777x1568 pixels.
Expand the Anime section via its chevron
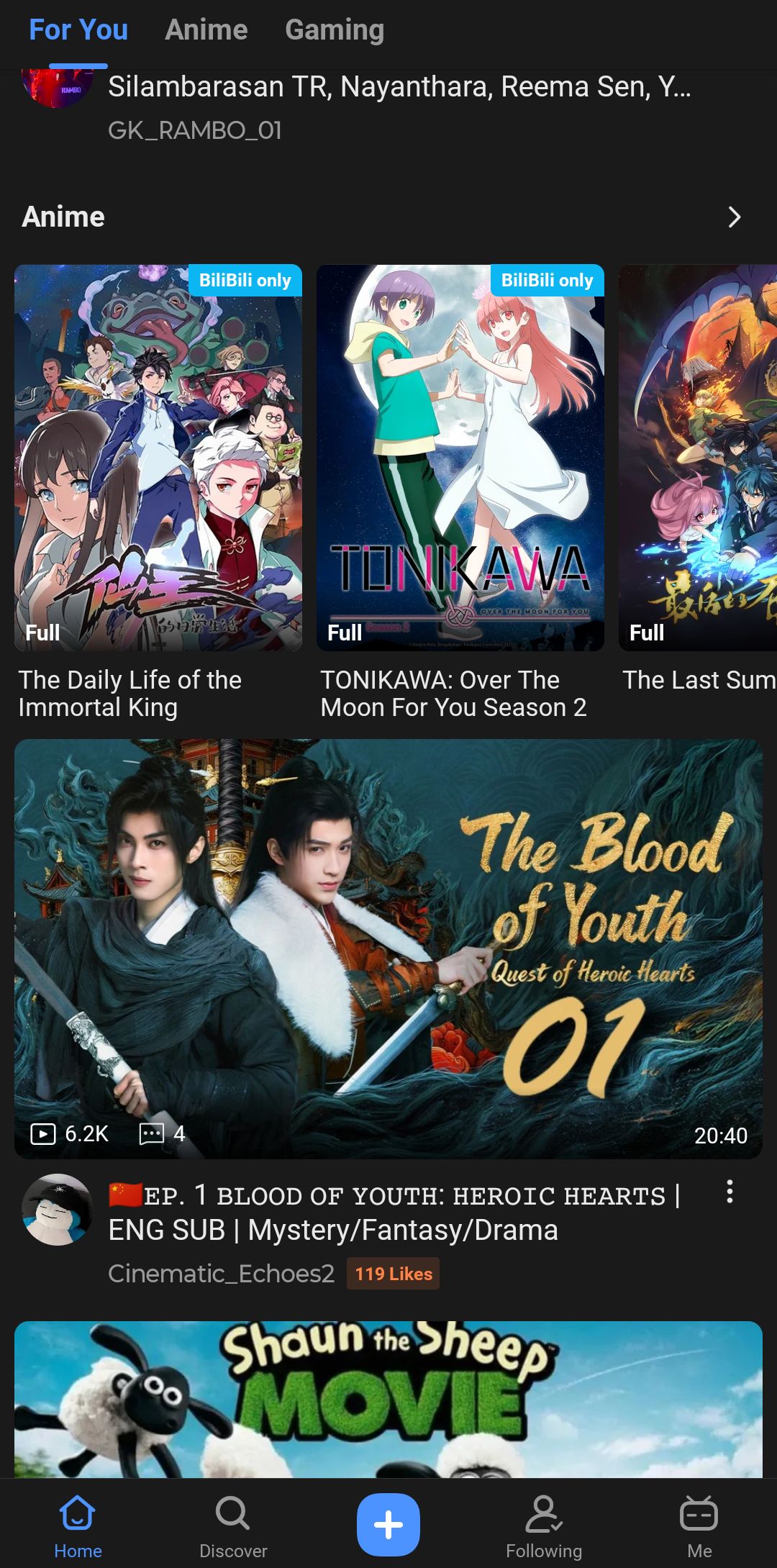click(x=735, y=216)
